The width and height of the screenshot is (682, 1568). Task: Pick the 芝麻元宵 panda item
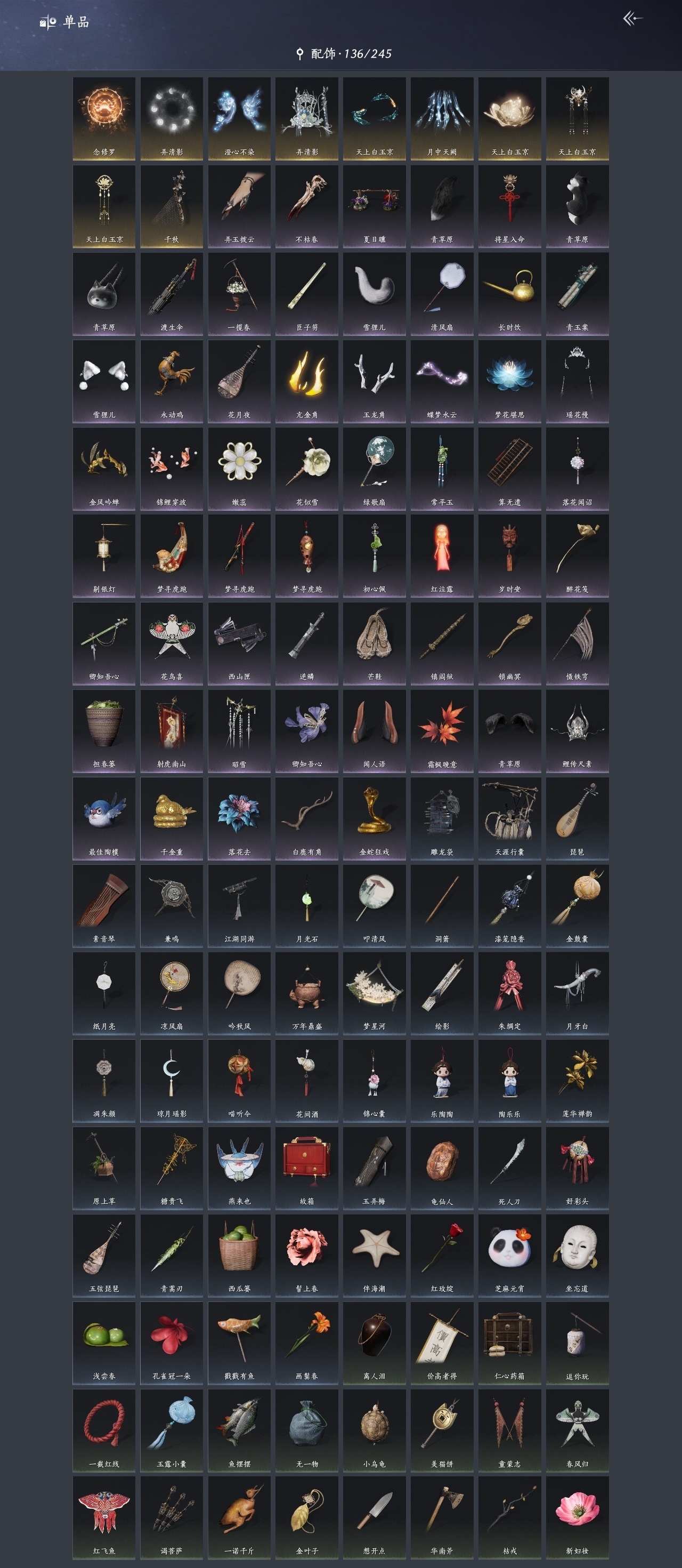pyautogui.click(x=509, y=1255)
